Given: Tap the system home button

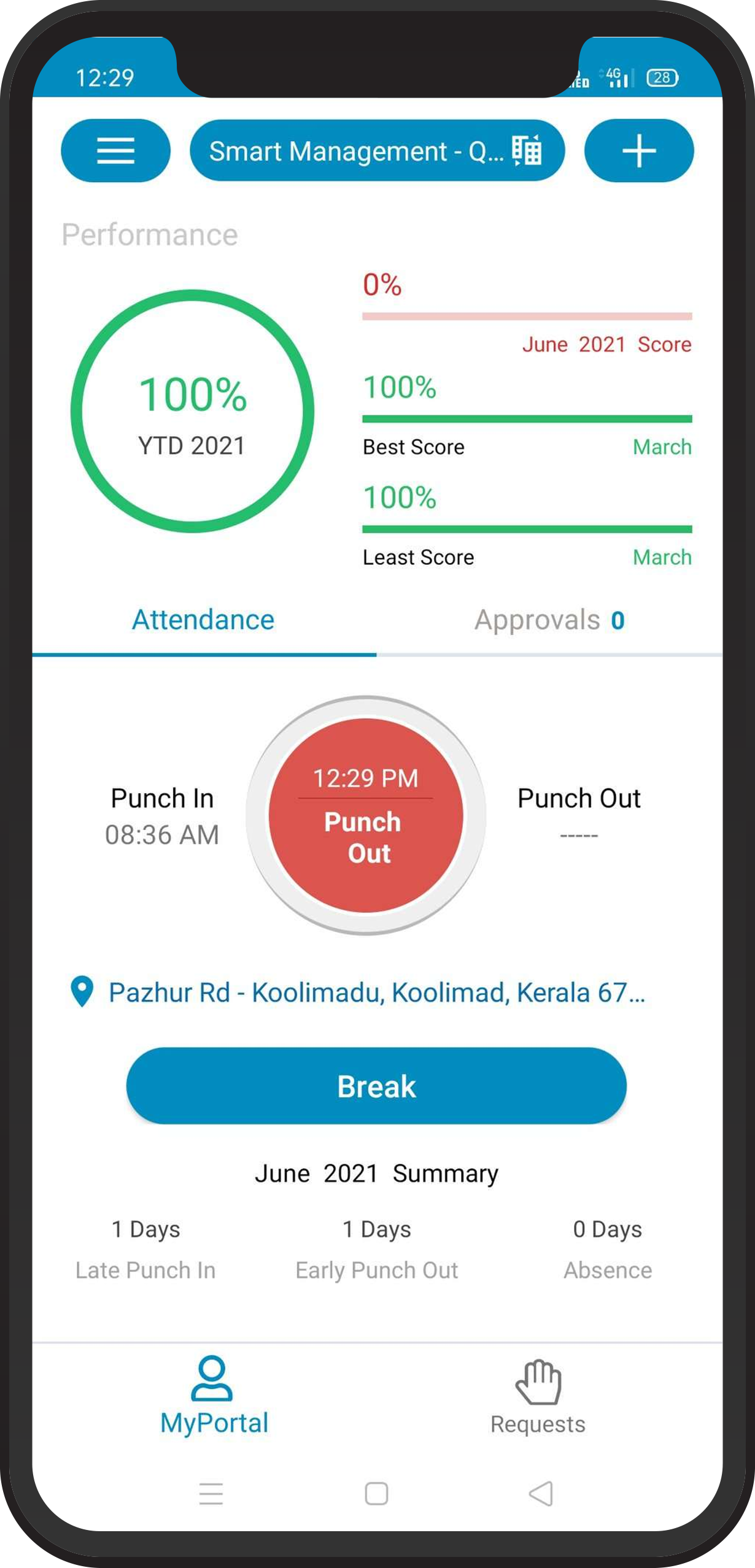Looking at the screenshot, I should 376,1493.
